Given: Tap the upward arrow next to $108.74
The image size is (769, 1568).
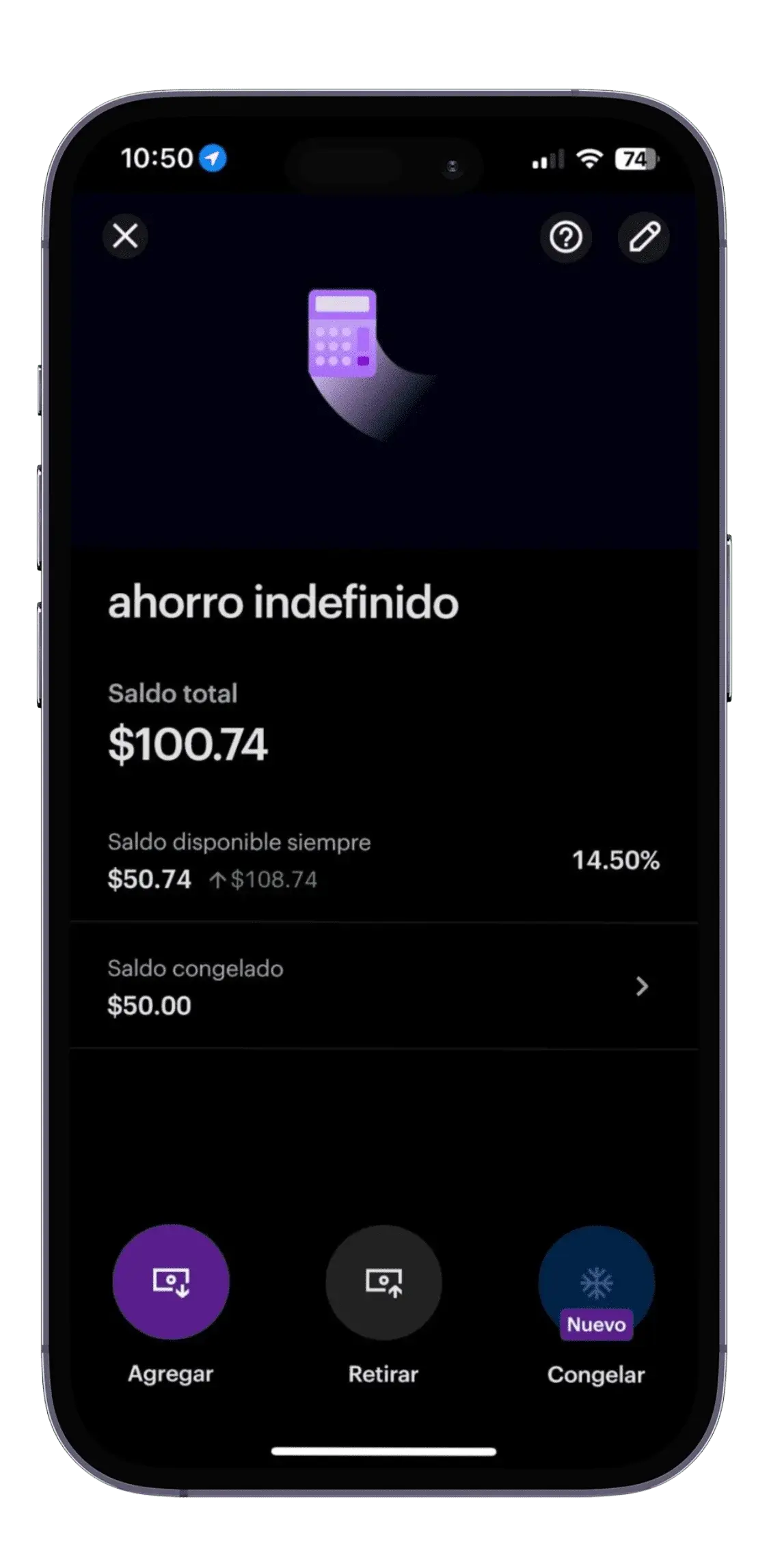Looking at the screenshot, I should tap(219, 880).
